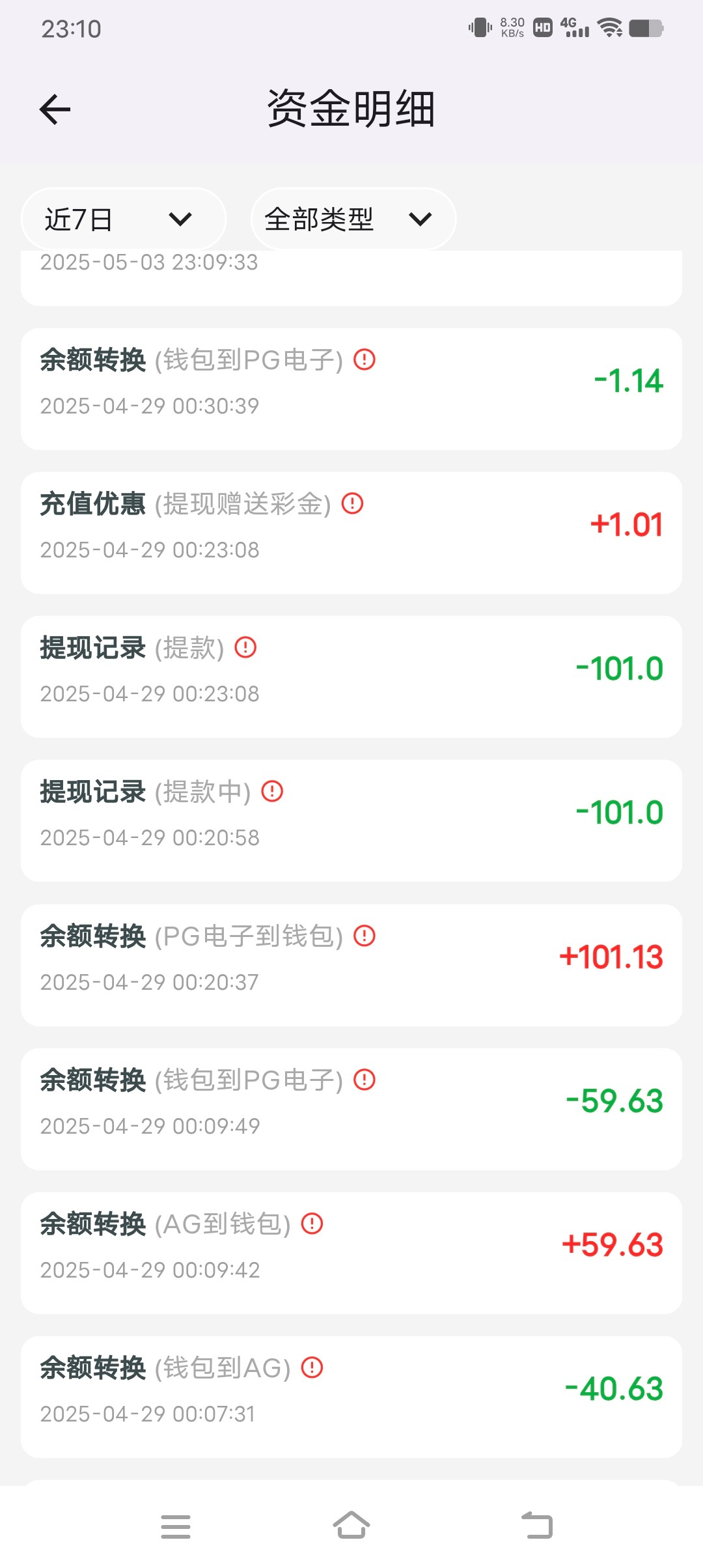Screen dimensions: 703x1568
Task: Open the 近7日 date range dropdown
Action: pyautogui.click(x=124, y=219)
